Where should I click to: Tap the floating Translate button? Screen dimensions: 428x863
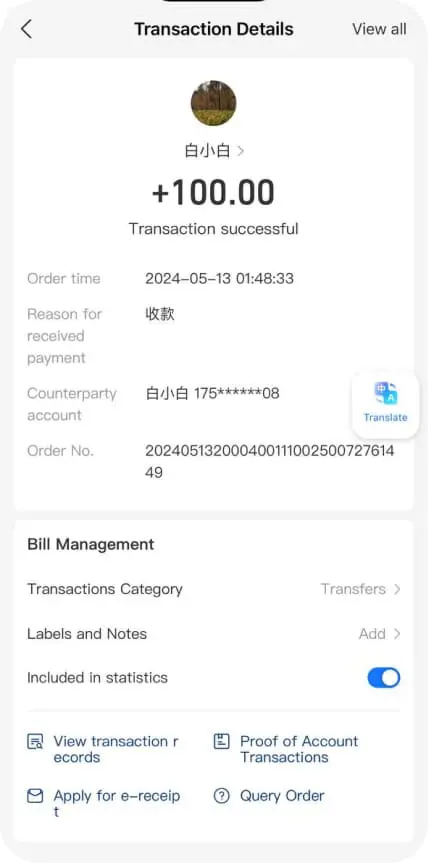pyautogui.click(x=385, y=405)
